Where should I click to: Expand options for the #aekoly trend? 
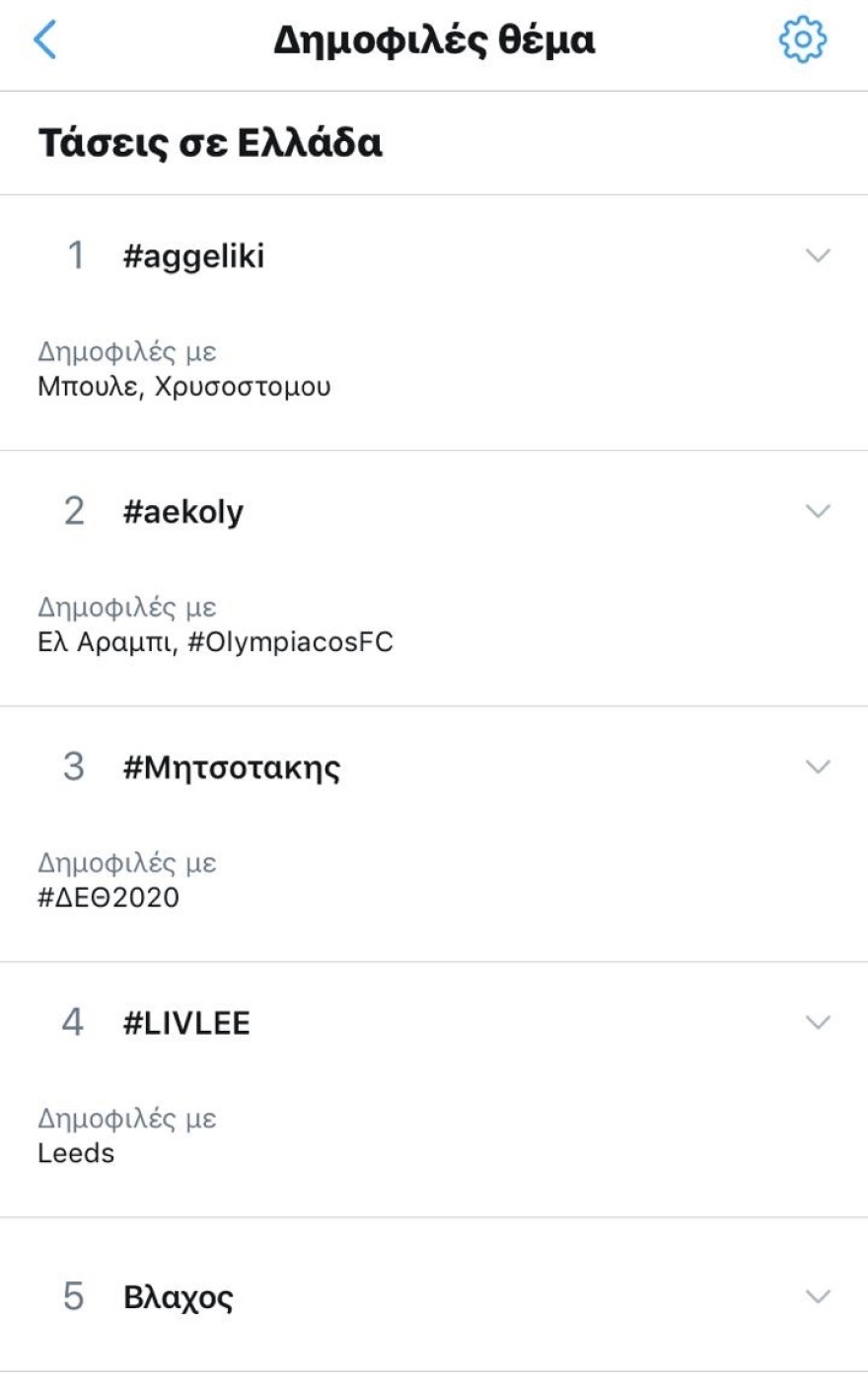[x=816, y=511]
